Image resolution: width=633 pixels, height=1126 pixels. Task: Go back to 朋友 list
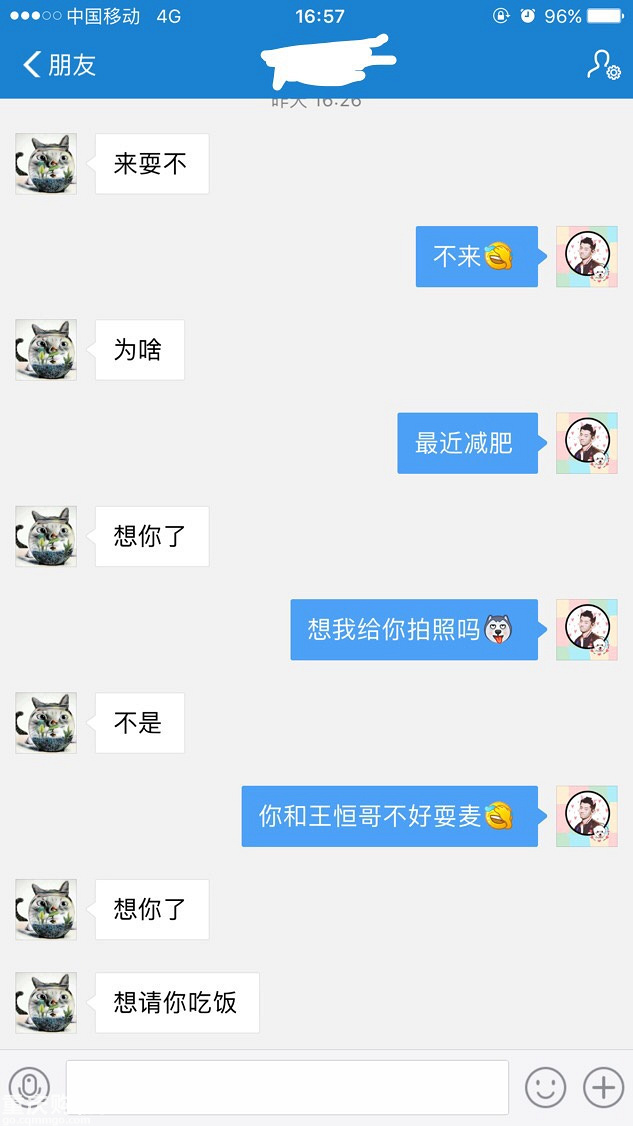pos(58,65)
